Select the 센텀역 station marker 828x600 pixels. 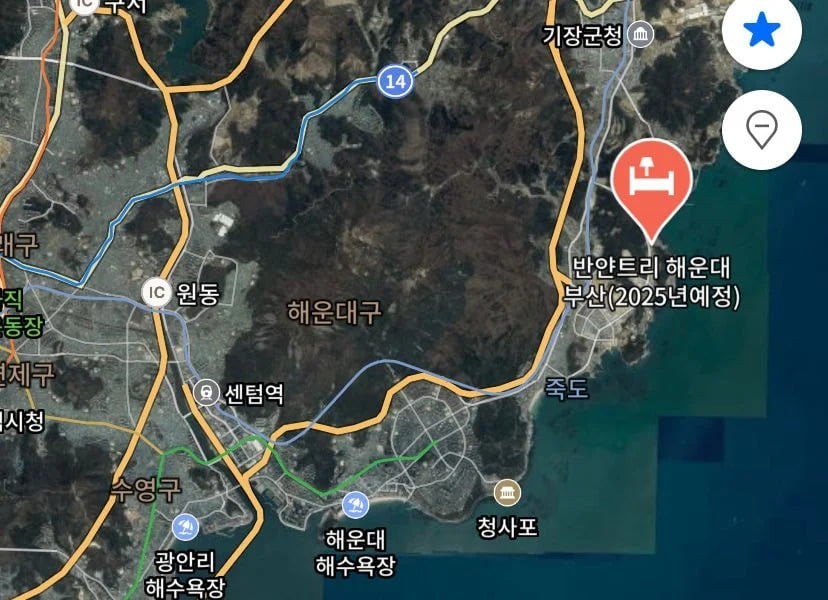207,392
